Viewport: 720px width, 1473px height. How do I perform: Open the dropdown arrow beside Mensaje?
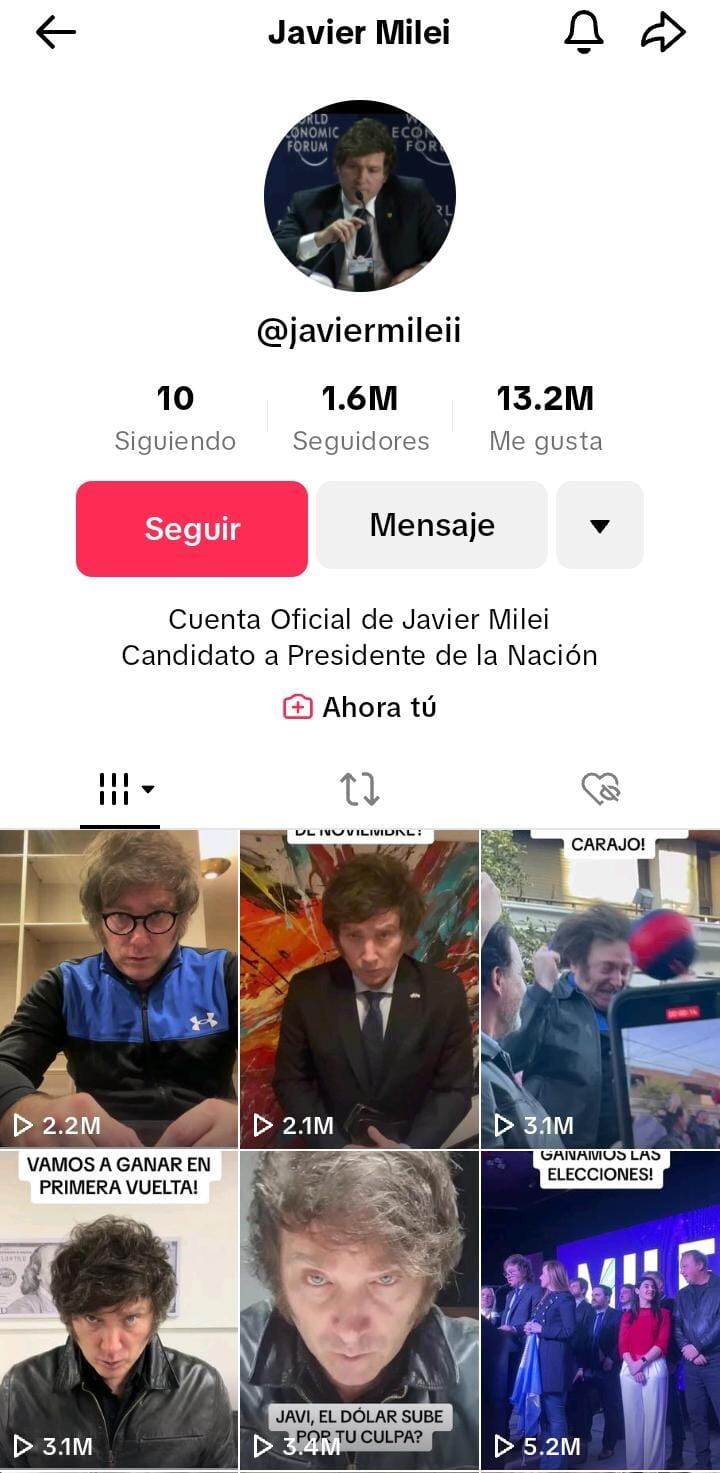(x=599, y=524)
